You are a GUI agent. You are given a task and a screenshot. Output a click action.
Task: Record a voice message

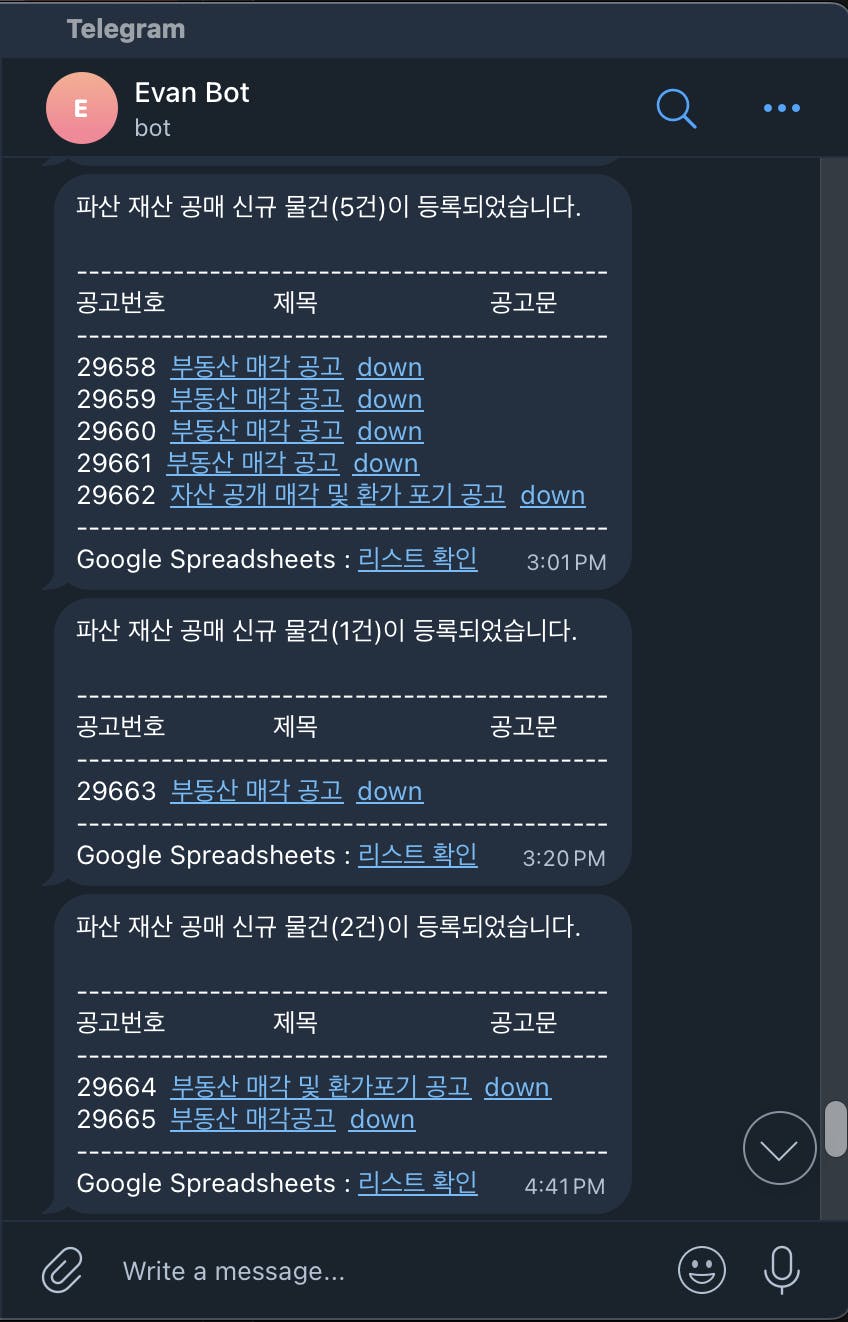pyautogui.click(x=781, y=1271)
